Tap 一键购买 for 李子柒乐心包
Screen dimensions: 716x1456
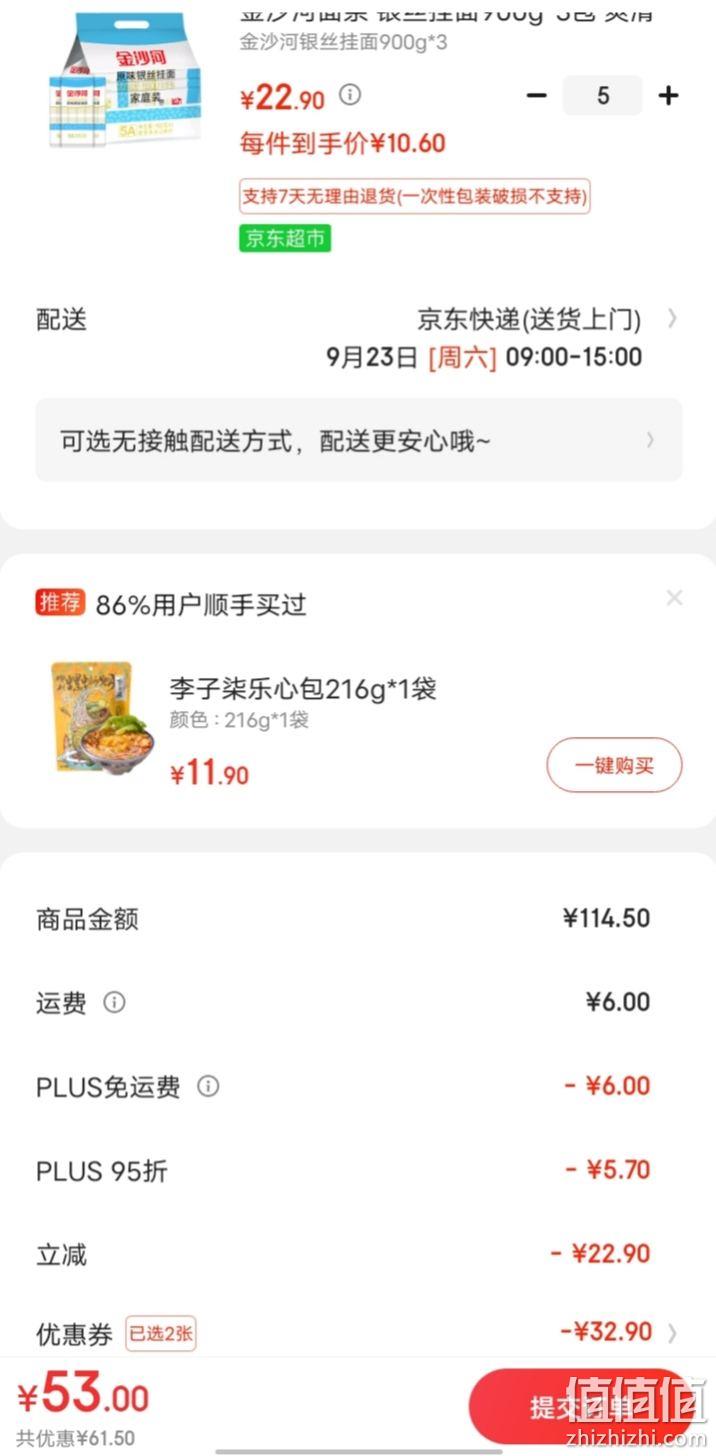click(614, 766)
